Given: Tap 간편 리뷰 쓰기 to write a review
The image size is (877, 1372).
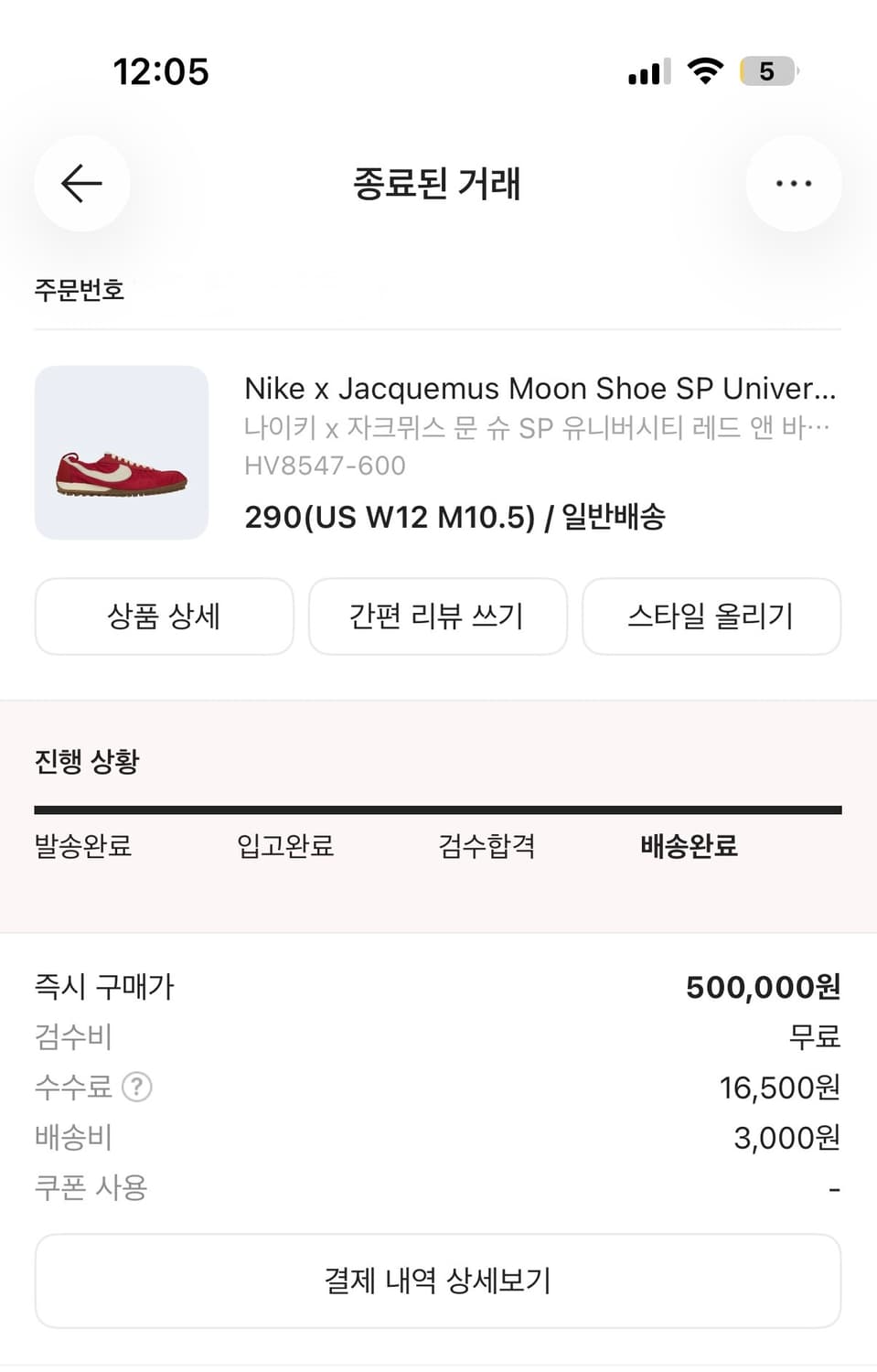Looking at the screenshot, I should click(x=438, y=616).
